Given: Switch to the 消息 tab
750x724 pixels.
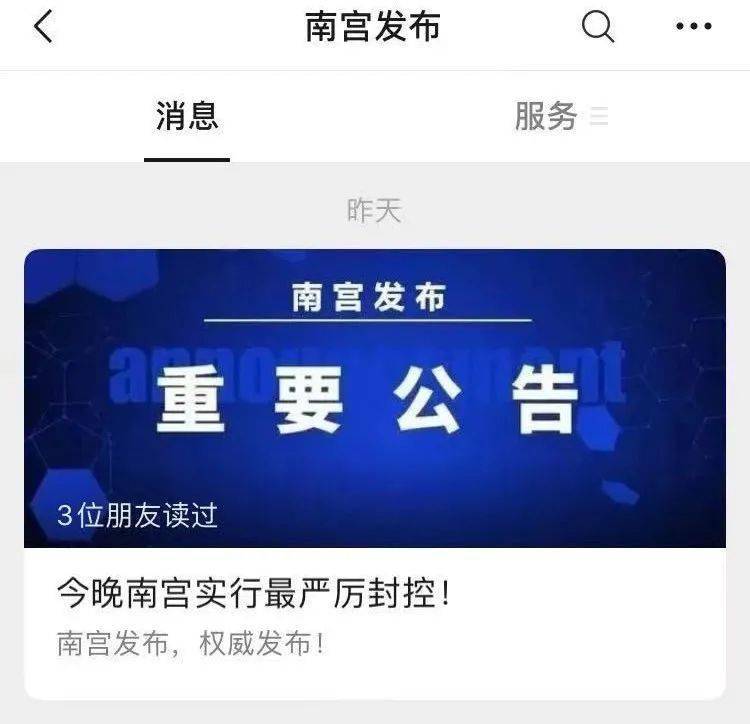Looking at the screenshot, I should pyautogui.click(x=187, y=117).
